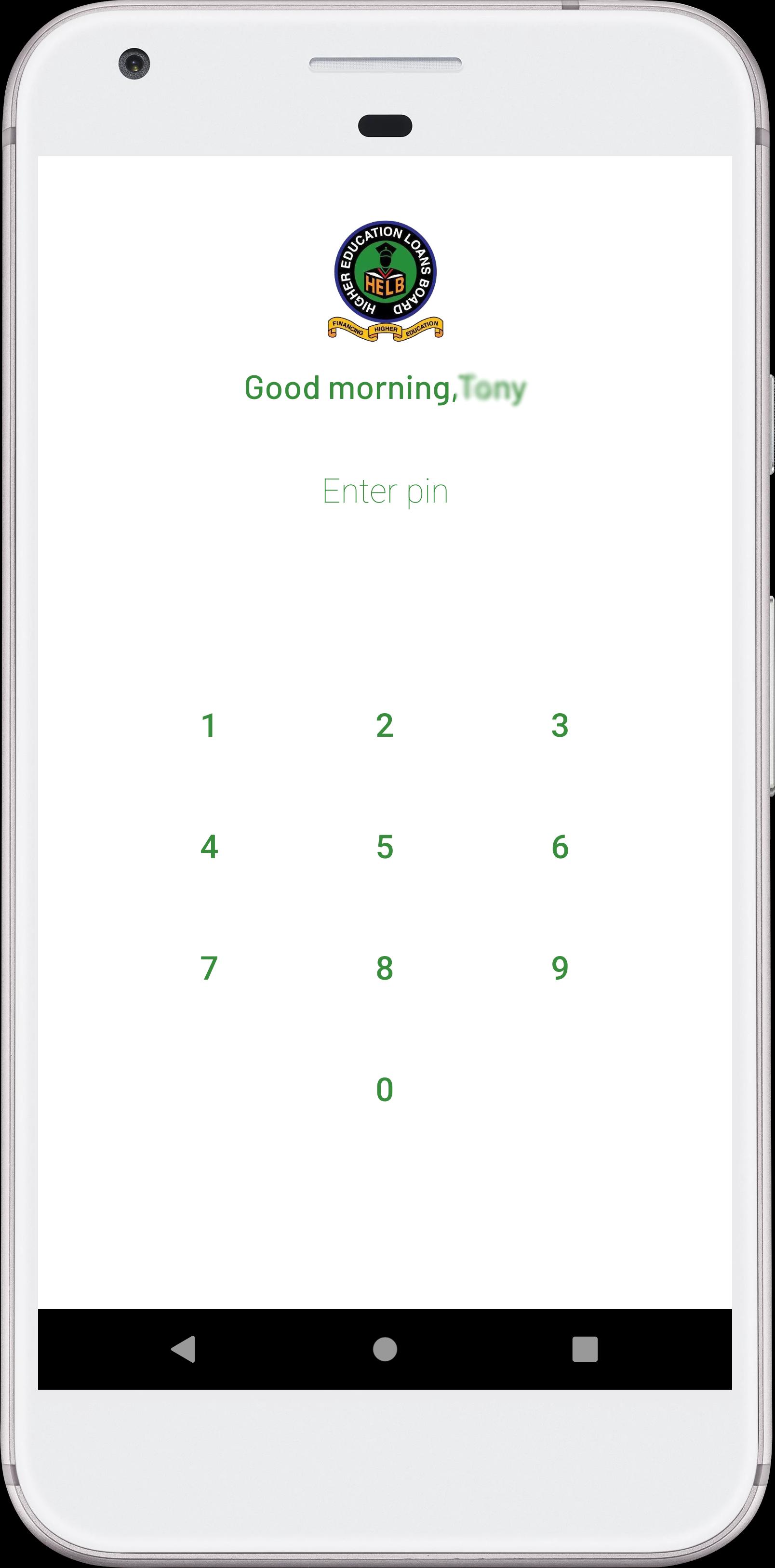Enter digit 5 for the PIN
This screenshot has height=1568, width=775.
[x=384, y=847]
